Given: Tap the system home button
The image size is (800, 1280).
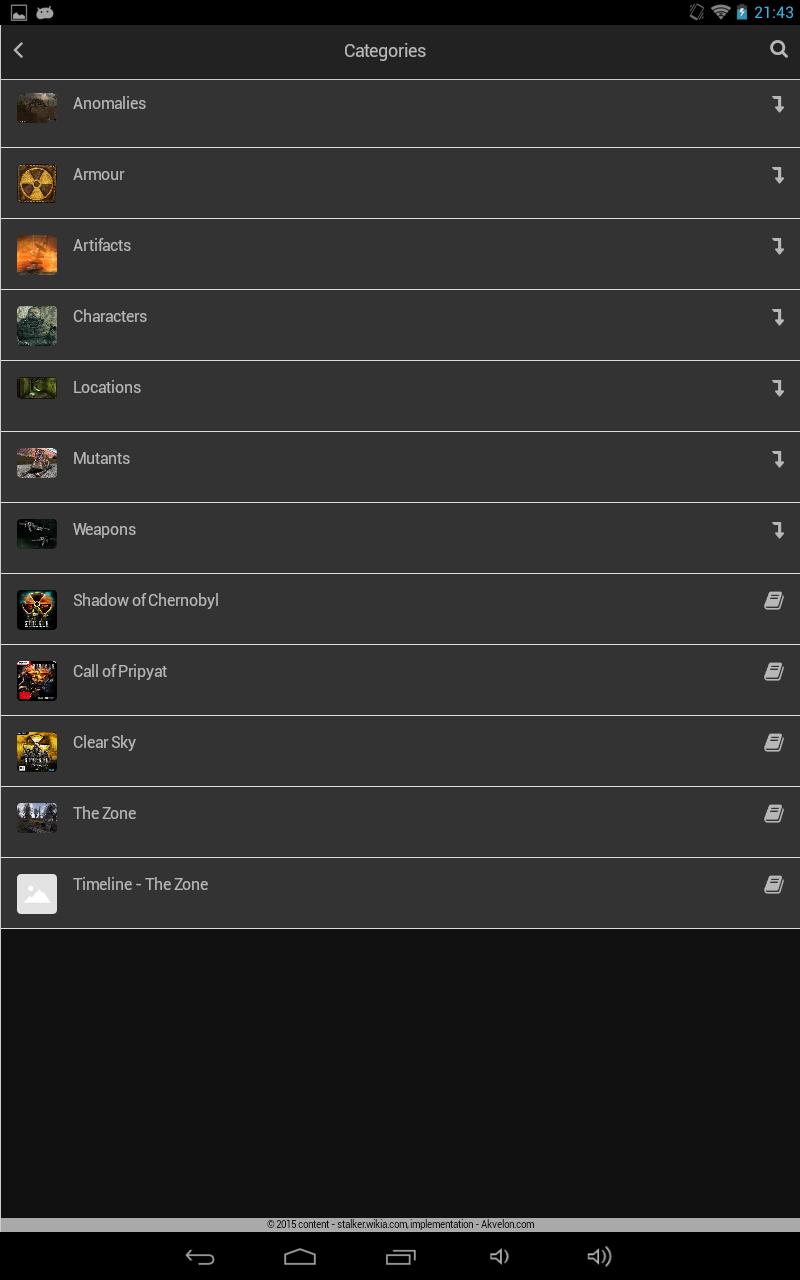Looking at the screenshot, I should tap(300, 1257).
